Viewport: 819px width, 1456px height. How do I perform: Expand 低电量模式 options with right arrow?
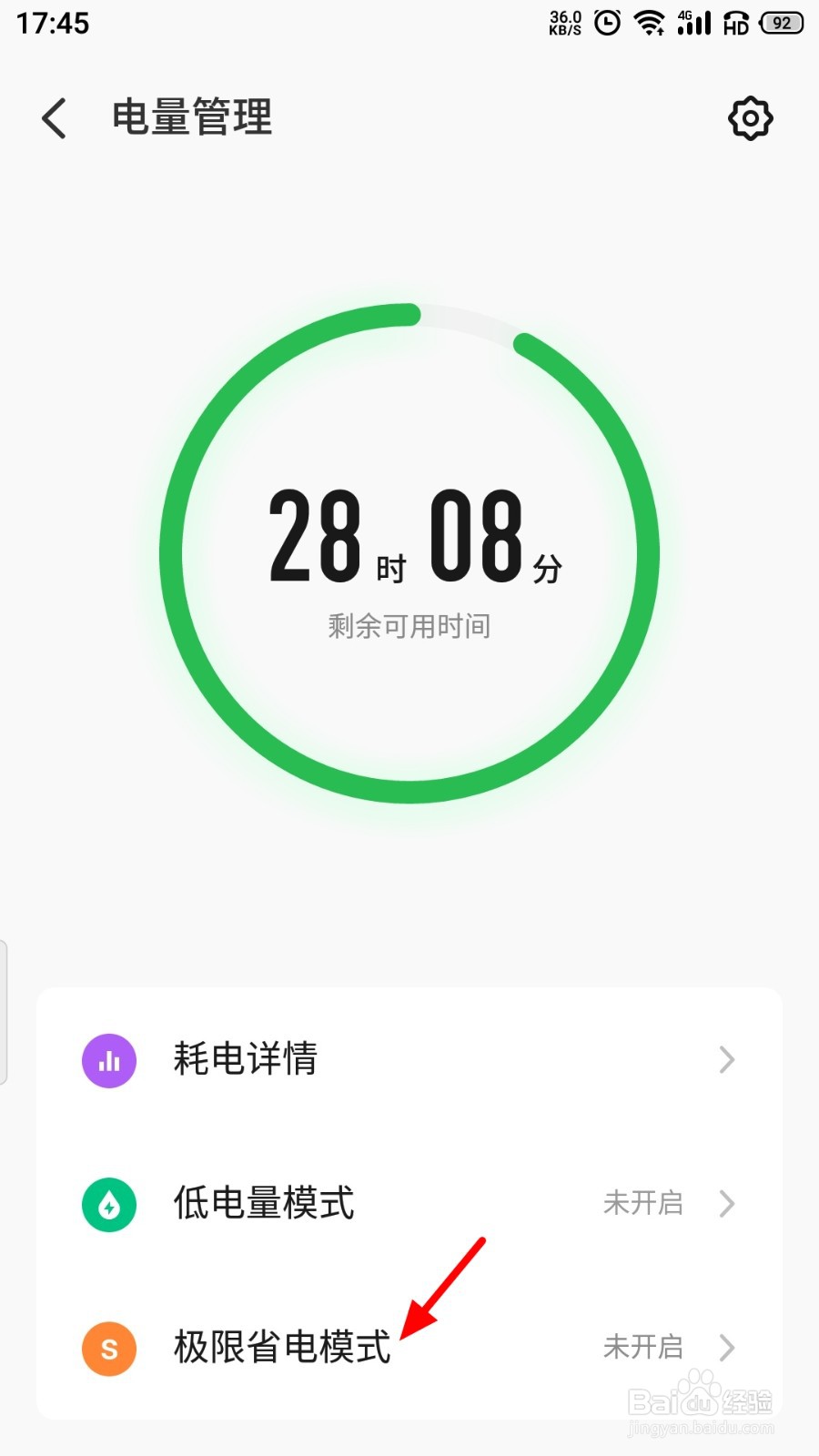(726, 1203)
